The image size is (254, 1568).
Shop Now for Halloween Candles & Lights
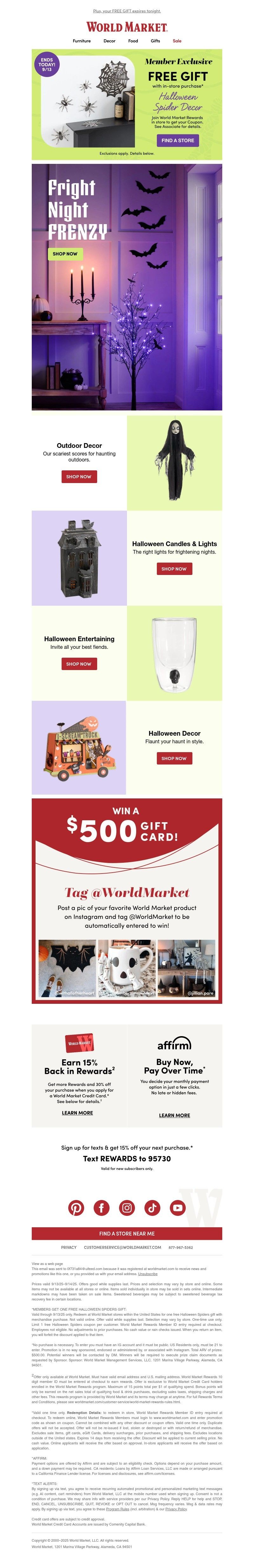click(174, 569)
